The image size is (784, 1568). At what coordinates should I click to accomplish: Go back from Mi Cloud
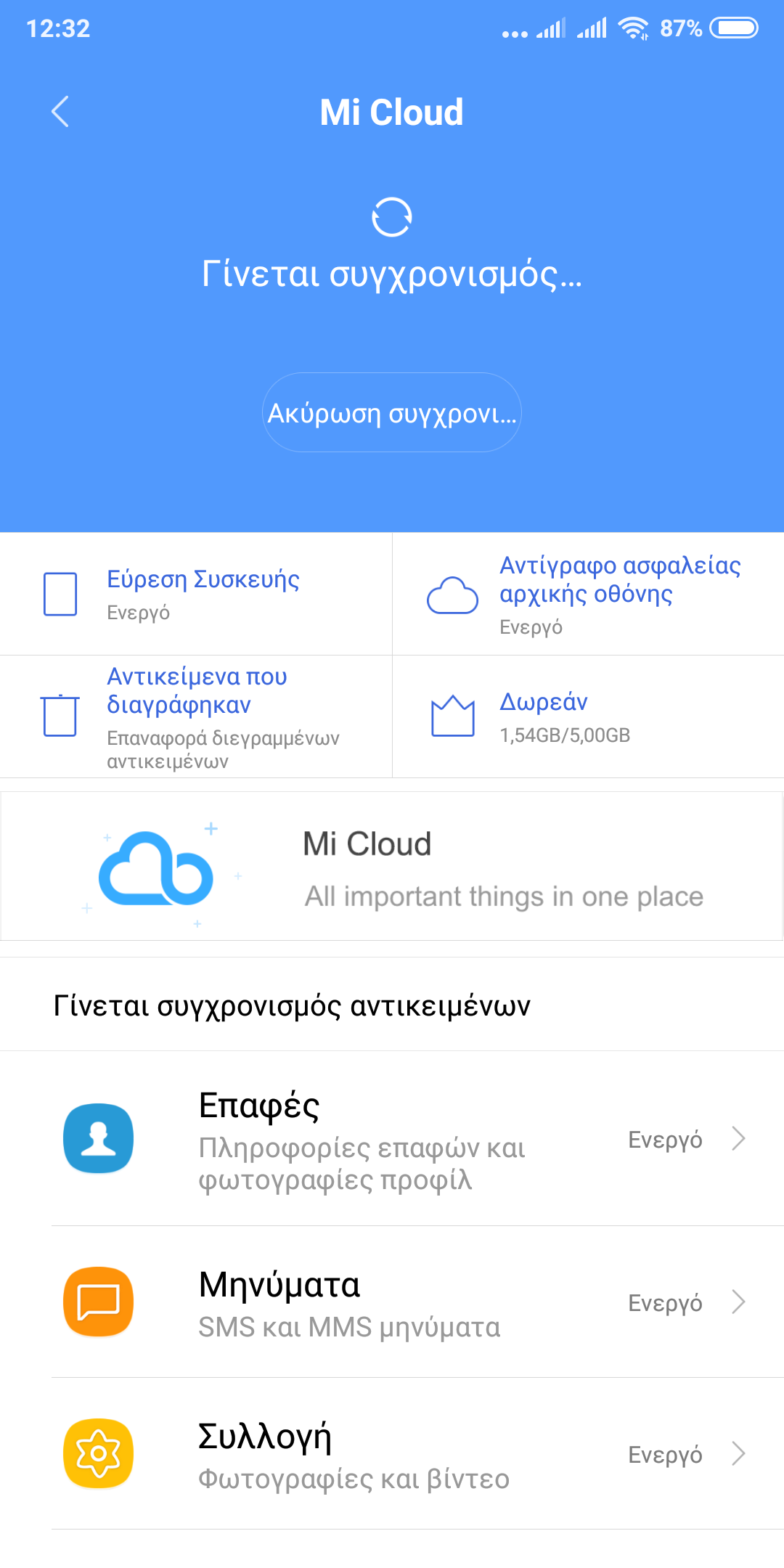[60, 112]
